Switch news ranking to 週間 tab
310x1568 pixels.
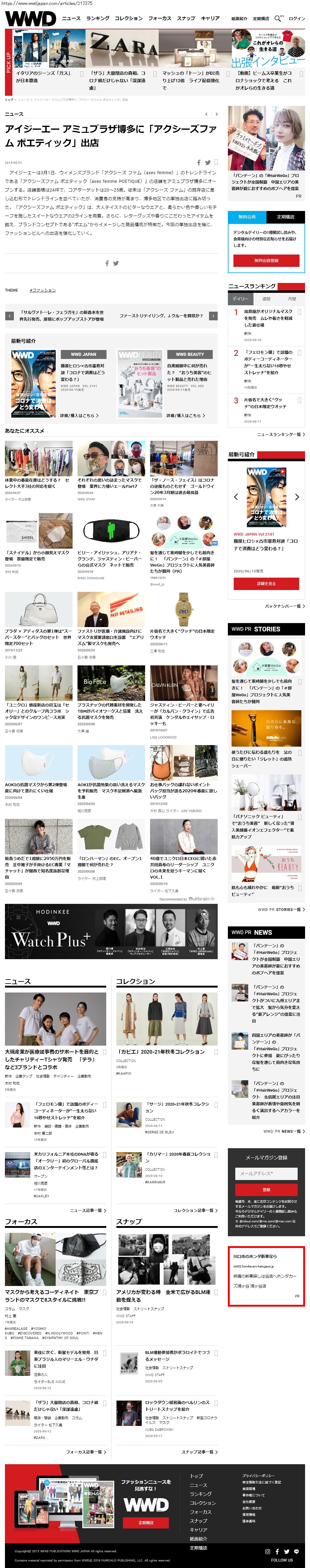(x=266, y=299)
